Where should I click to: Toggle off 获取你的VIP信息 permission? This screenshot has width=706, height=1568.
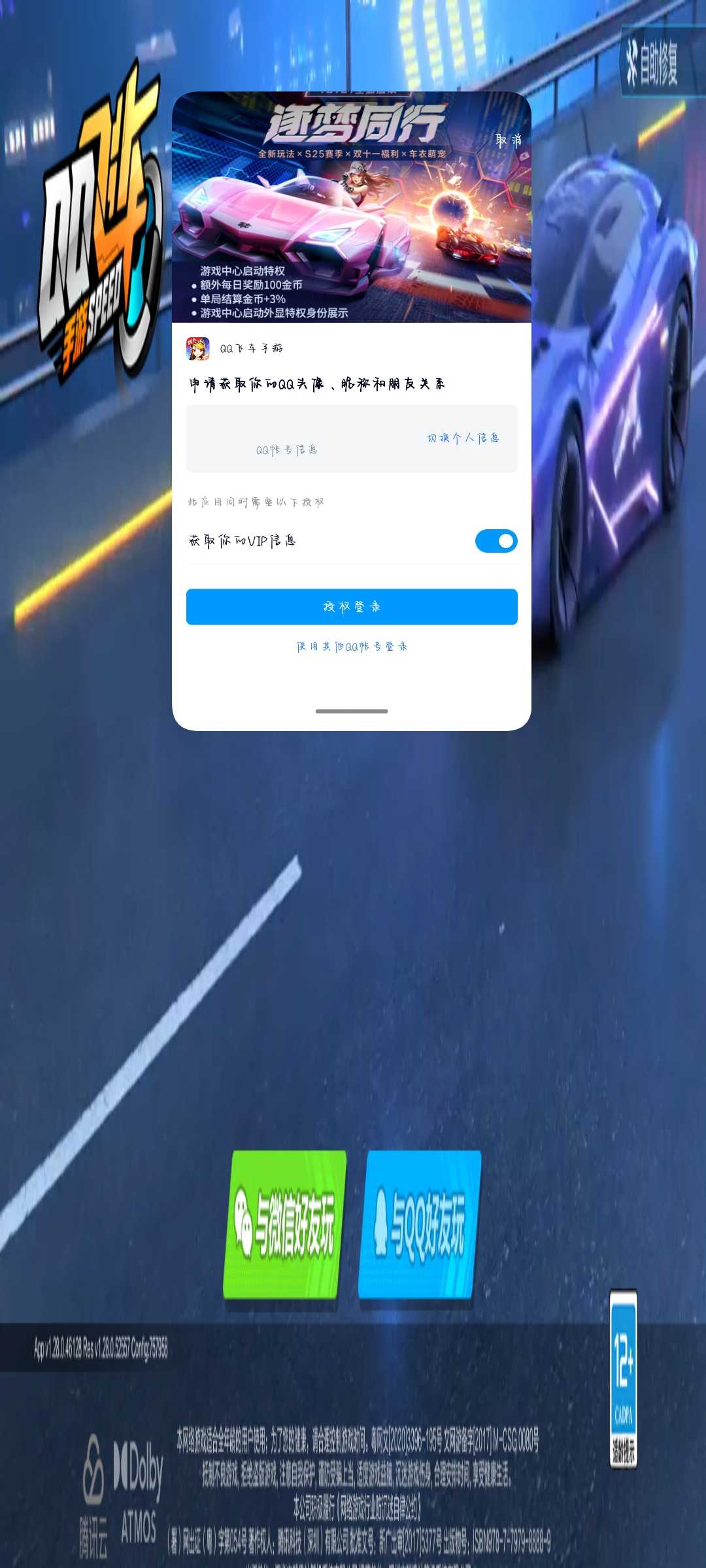point(496,541)
